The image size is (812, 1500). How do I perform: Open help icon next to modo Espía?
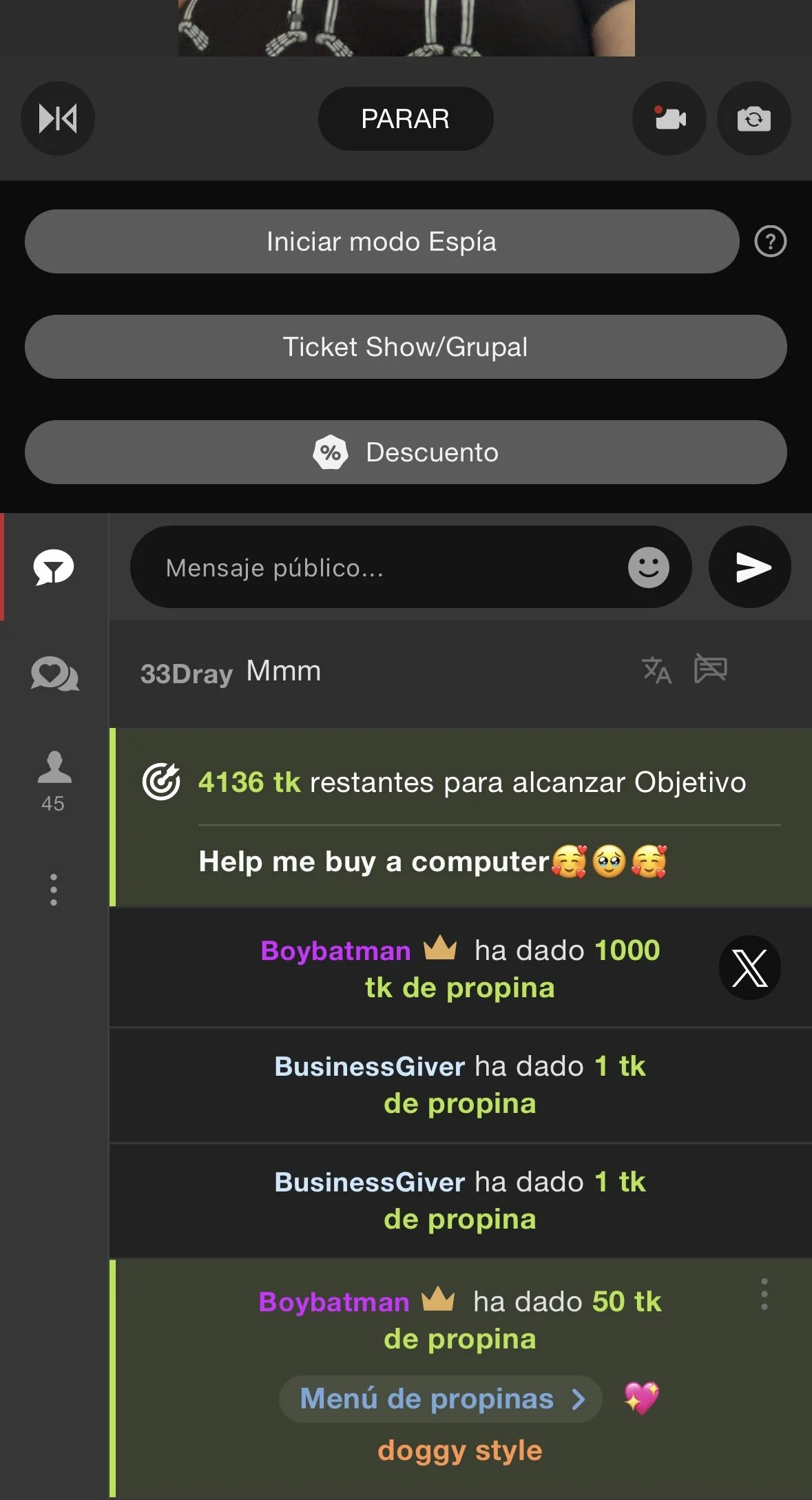[x=770, y=242]
